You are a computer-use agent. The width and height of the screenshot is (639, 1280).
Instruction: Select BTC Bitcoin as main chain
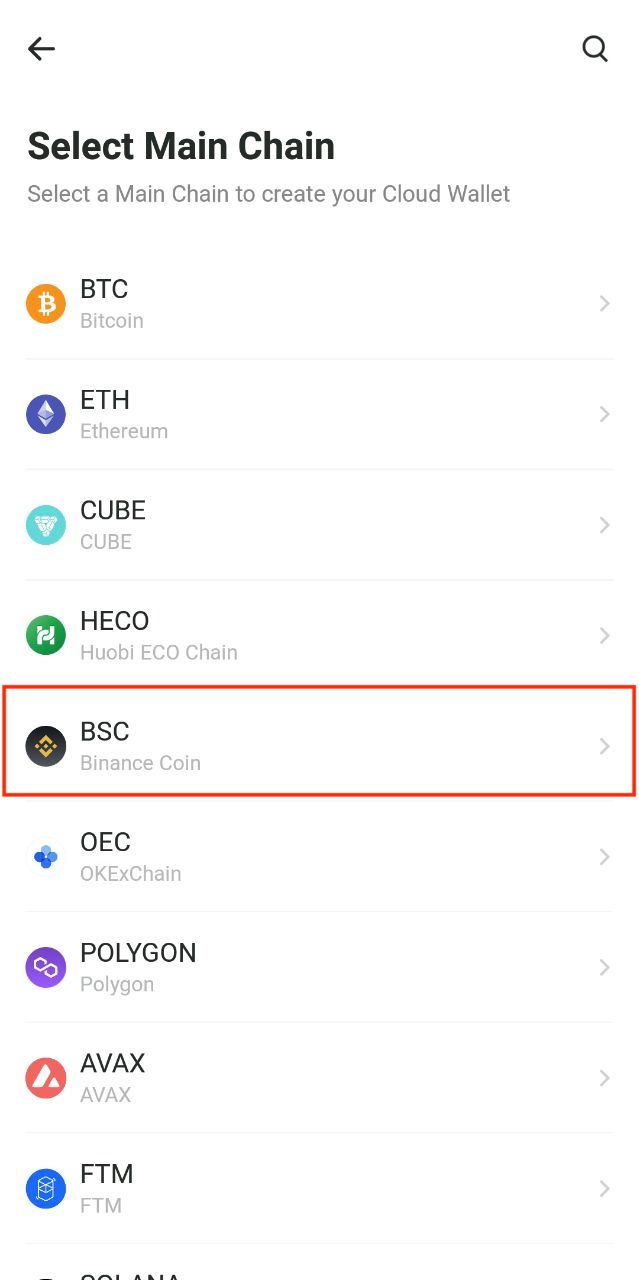[319, 304]
